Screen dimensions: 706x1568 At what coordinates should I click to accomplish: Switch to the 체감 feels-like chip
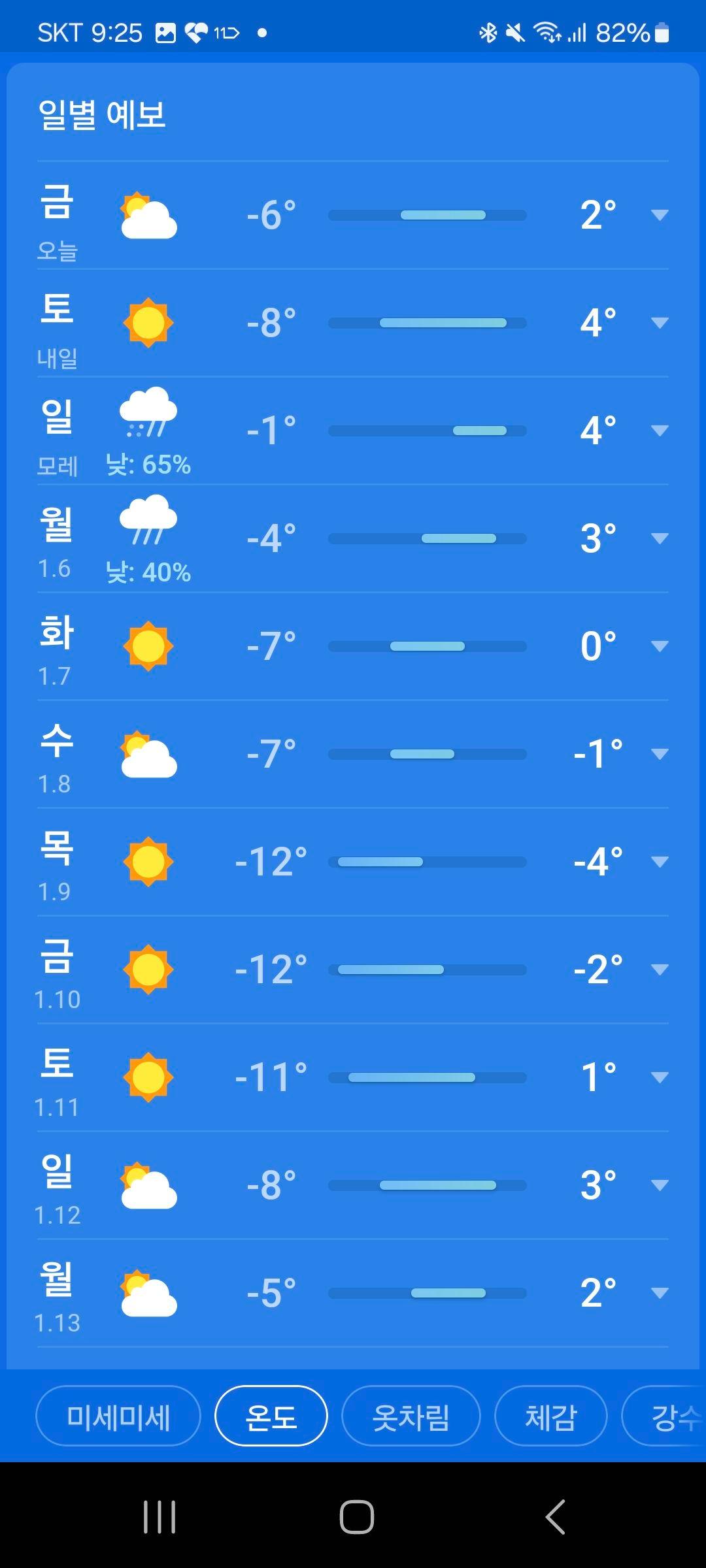pyautogui.click(x=550, y=1416)
